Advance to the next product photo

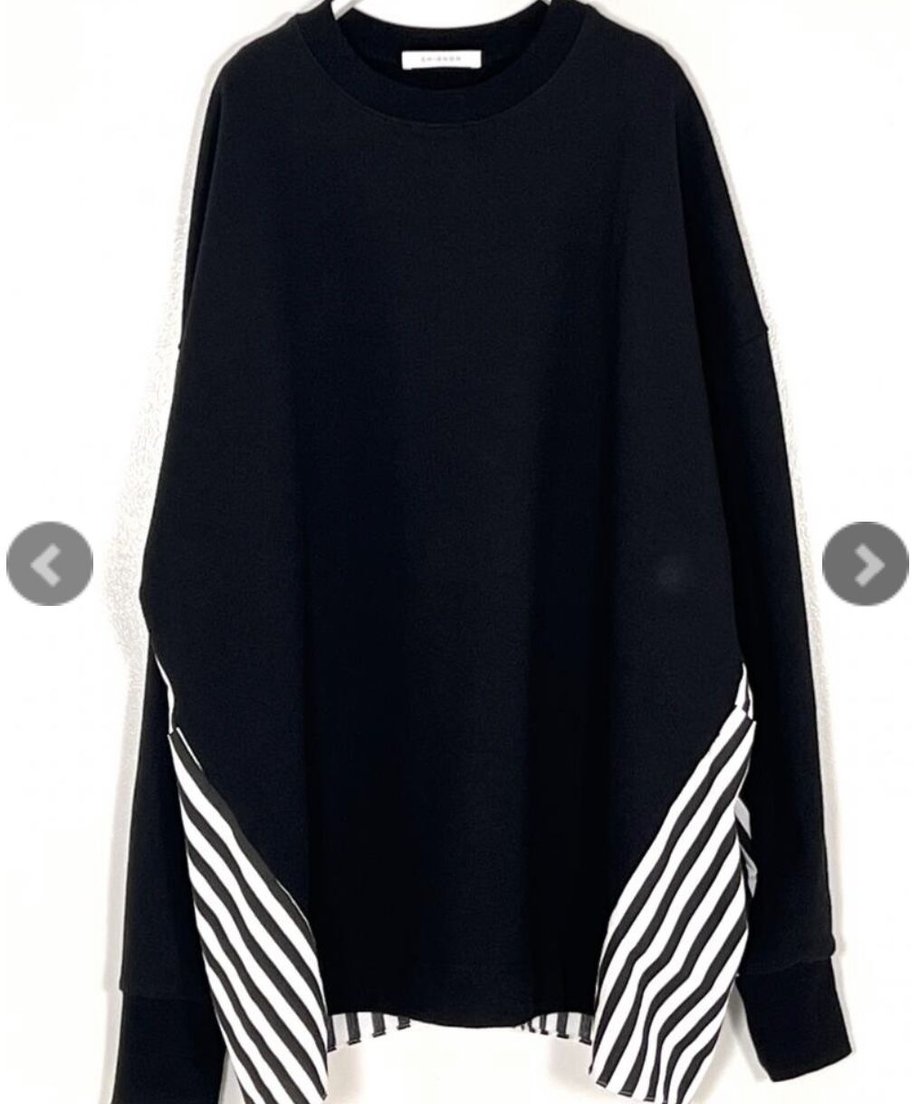pos(866,564)
